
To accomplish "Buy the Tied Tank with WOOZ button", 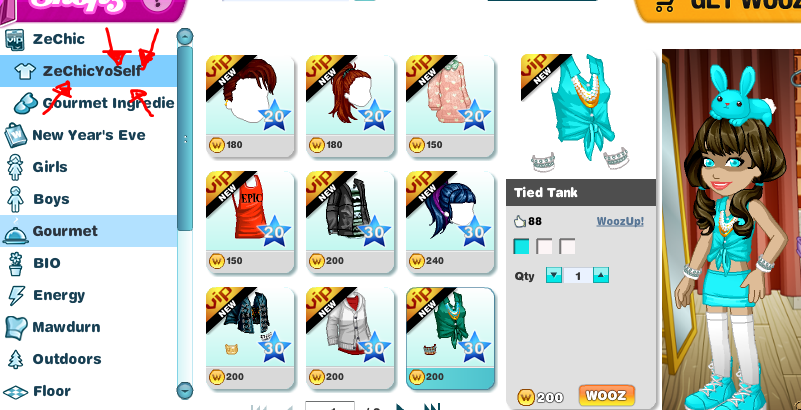I will (606, 396).
